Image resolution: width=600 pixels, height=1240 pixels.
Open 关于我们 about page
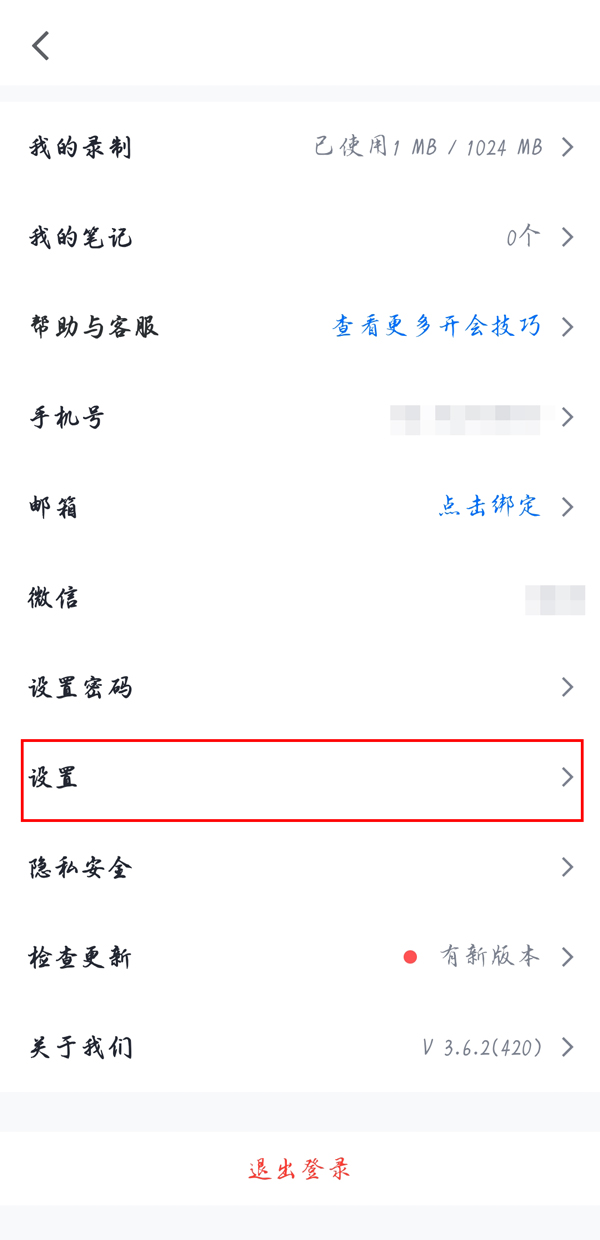[x=300, y=1047]
